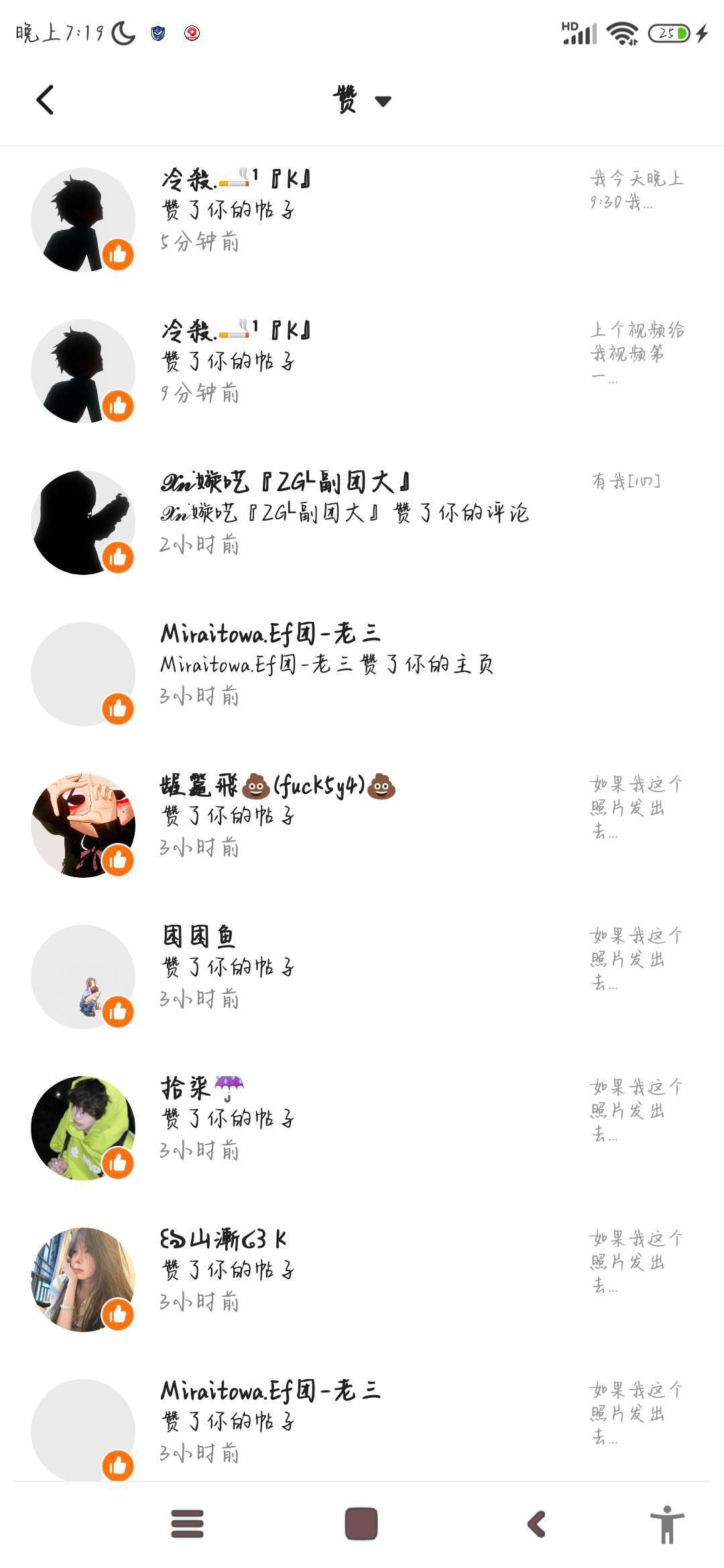Expand the 赞 filter dropdown
724x1568 pixels.
pyautogui.click(x=362, y=101)
